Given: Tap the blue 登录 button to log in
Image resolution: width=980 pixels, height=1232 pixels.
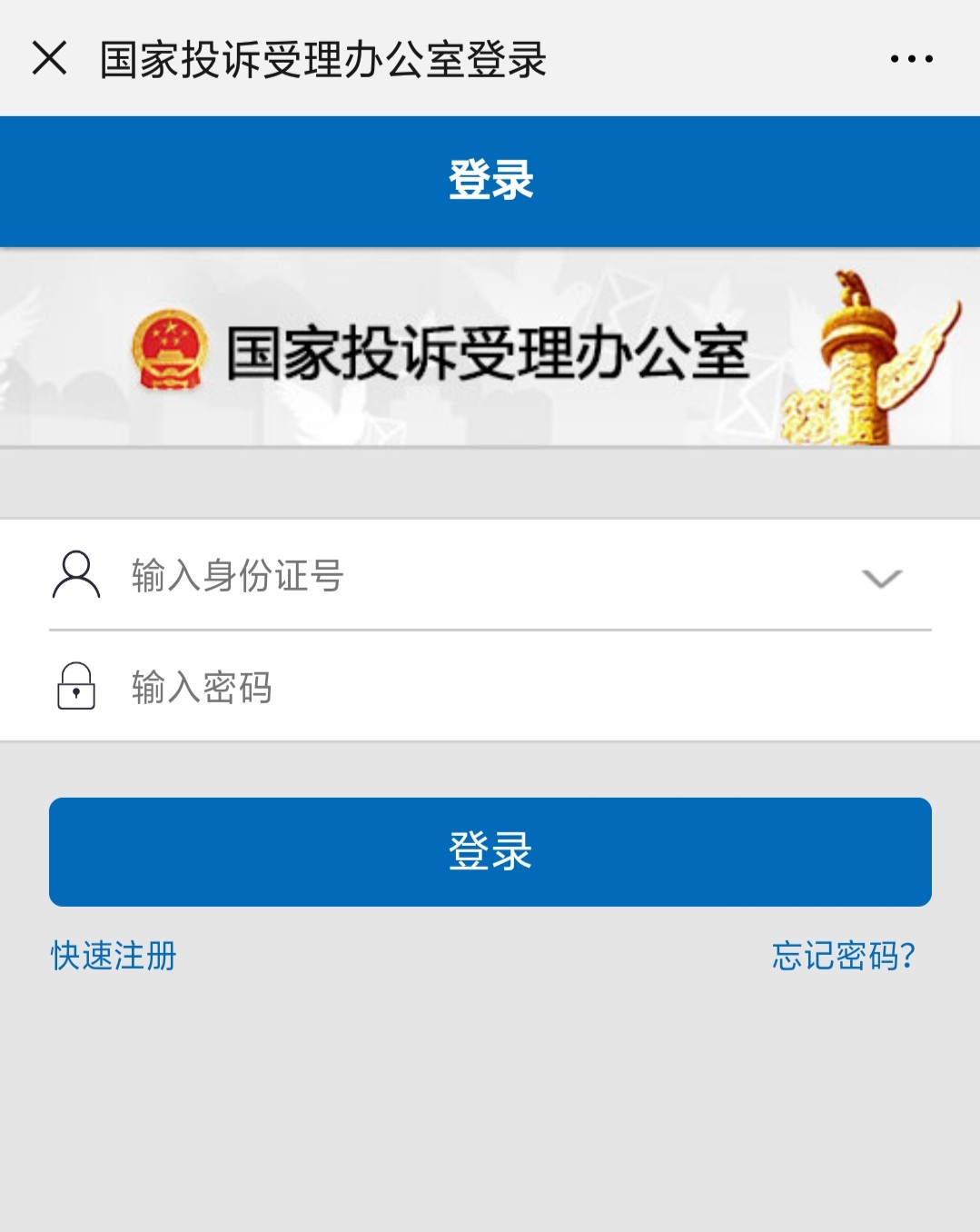Looking at the screenshot, I should [490, 851].
